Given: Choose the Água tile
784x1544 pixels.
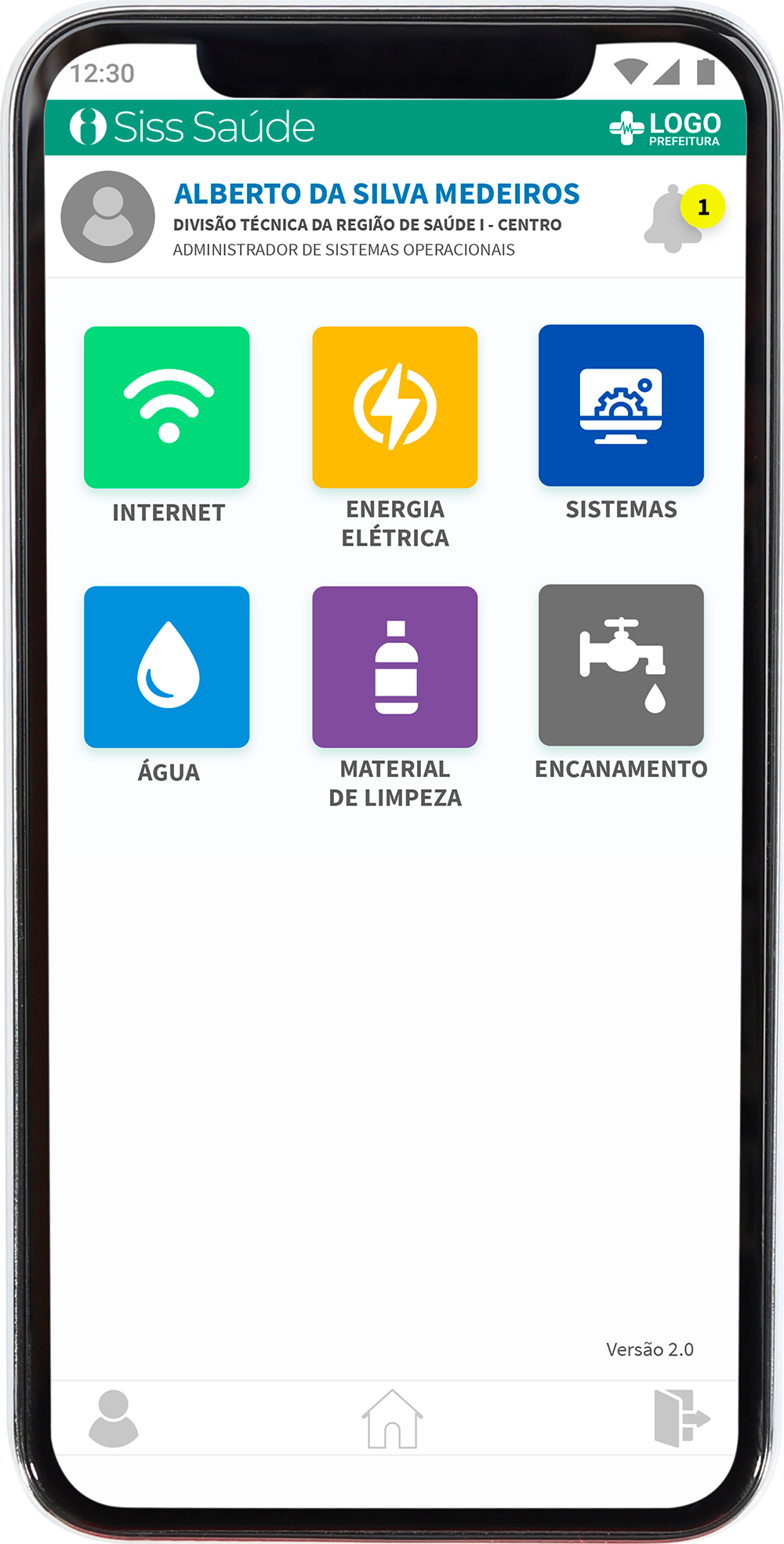Looking at the screenshot, I should point(167,667).
